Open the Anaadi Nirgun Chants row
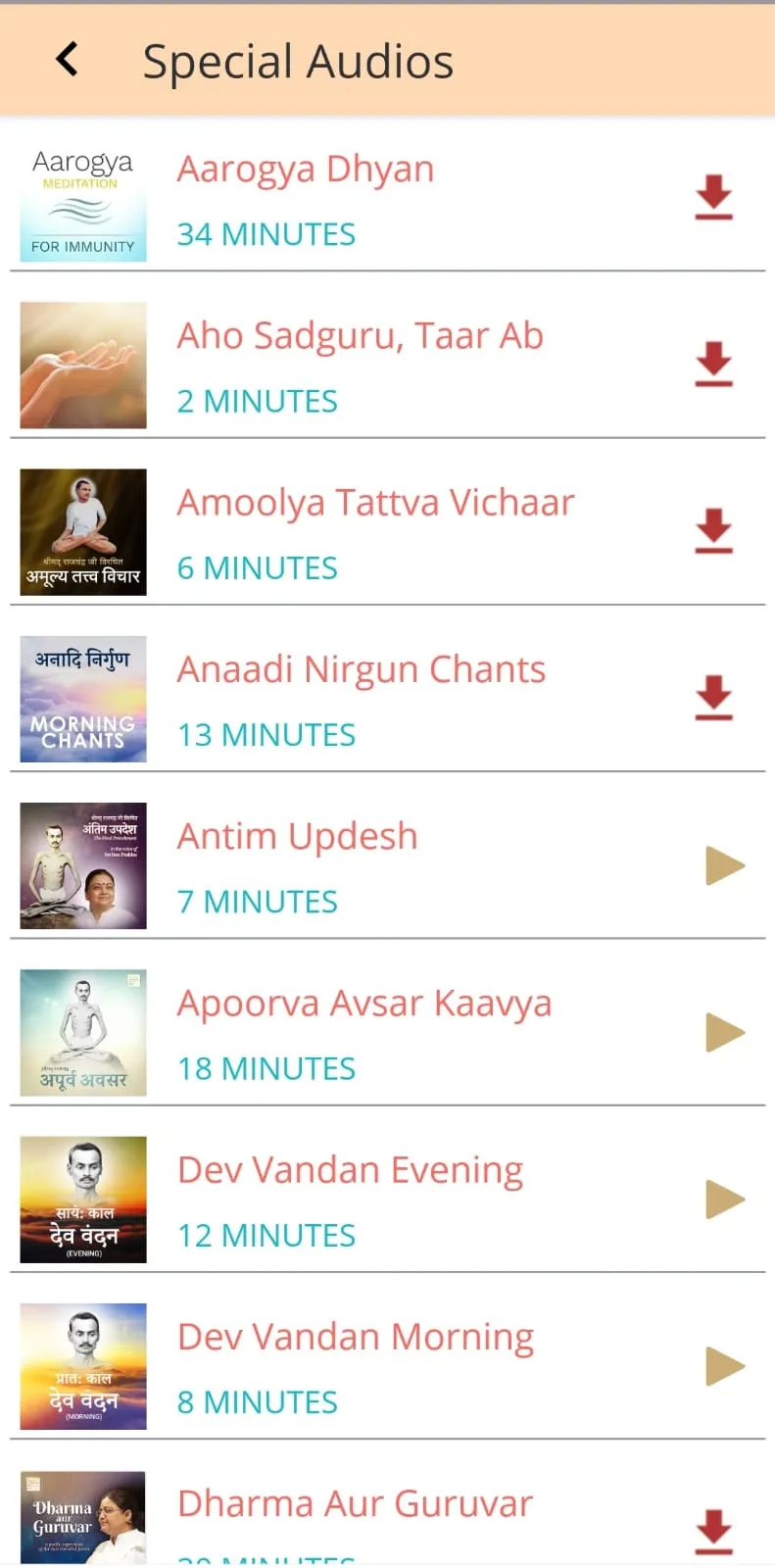Screen dimensions: 775x1568 pyautogui.click(x=387, y=699)
